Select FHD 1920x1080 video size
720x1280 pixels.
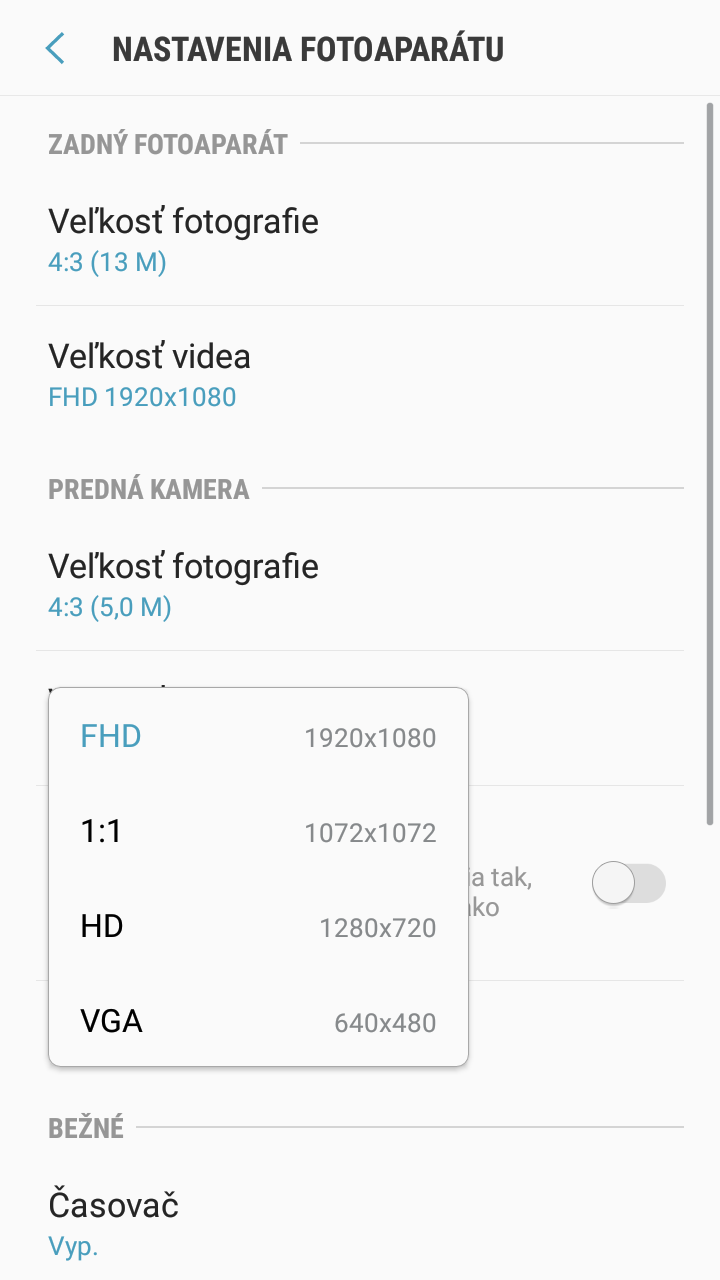[x=258, y=738]
